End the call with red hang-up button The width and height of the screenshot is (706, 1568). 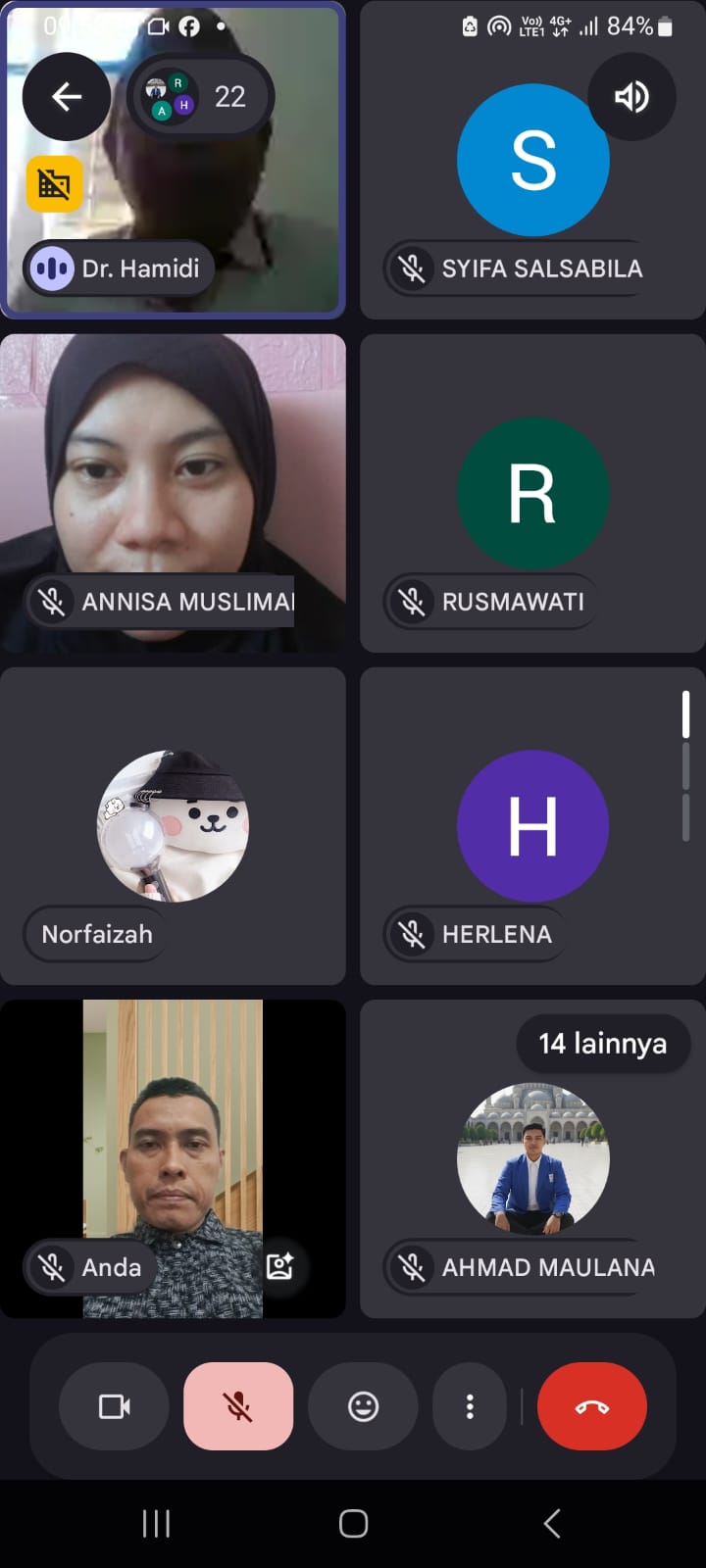point(591,1406)
